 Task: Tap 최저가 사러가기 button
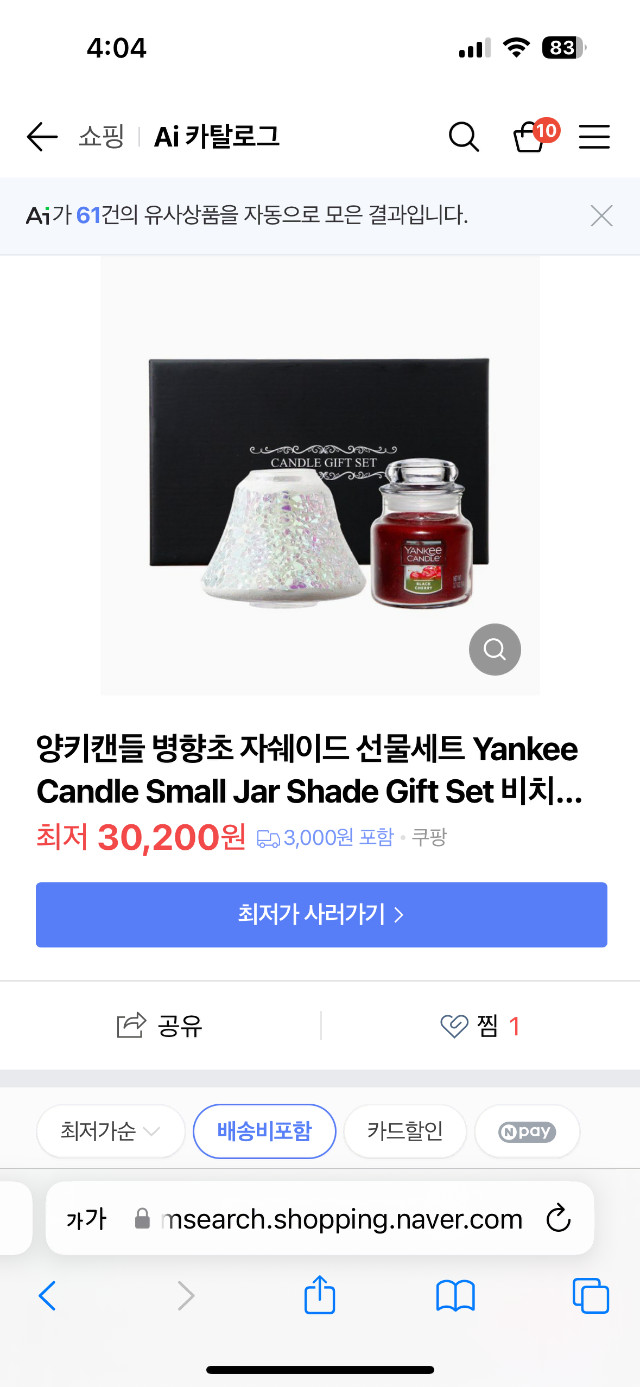click(x=321, y=914)
